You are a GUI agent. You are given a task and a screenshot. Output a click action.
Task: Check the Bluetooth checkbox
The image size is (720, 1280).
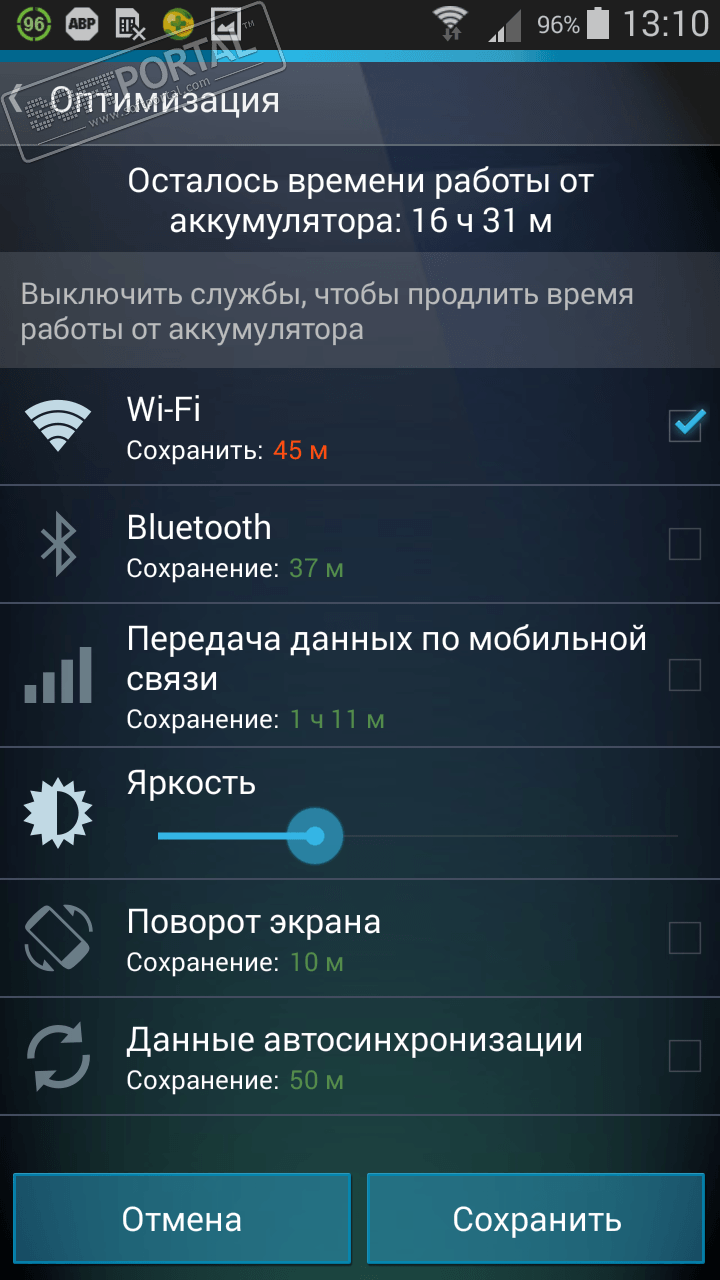[685, 544]
